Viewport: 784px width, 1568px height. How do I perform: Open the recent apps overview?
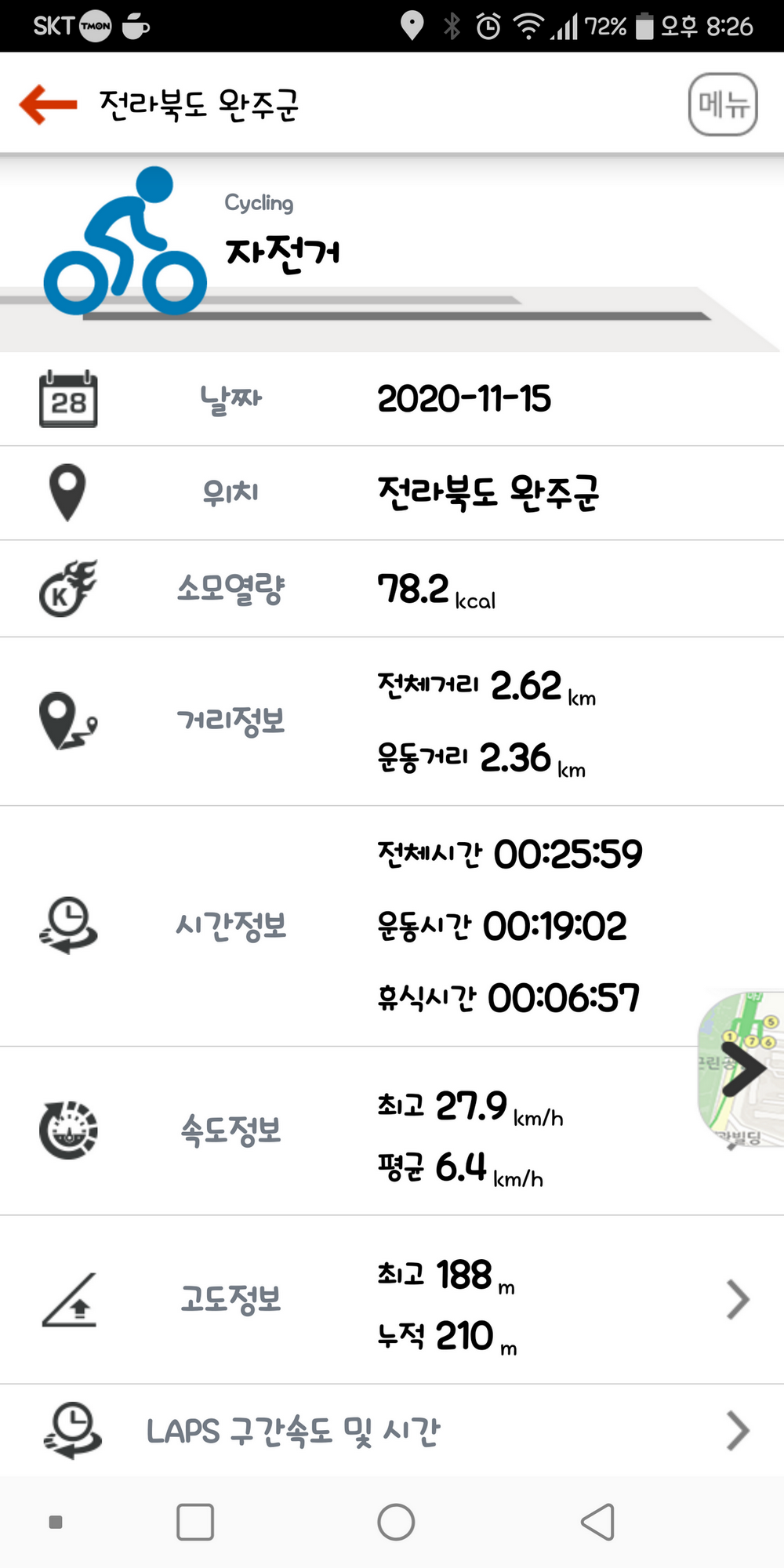point(195,1523)
